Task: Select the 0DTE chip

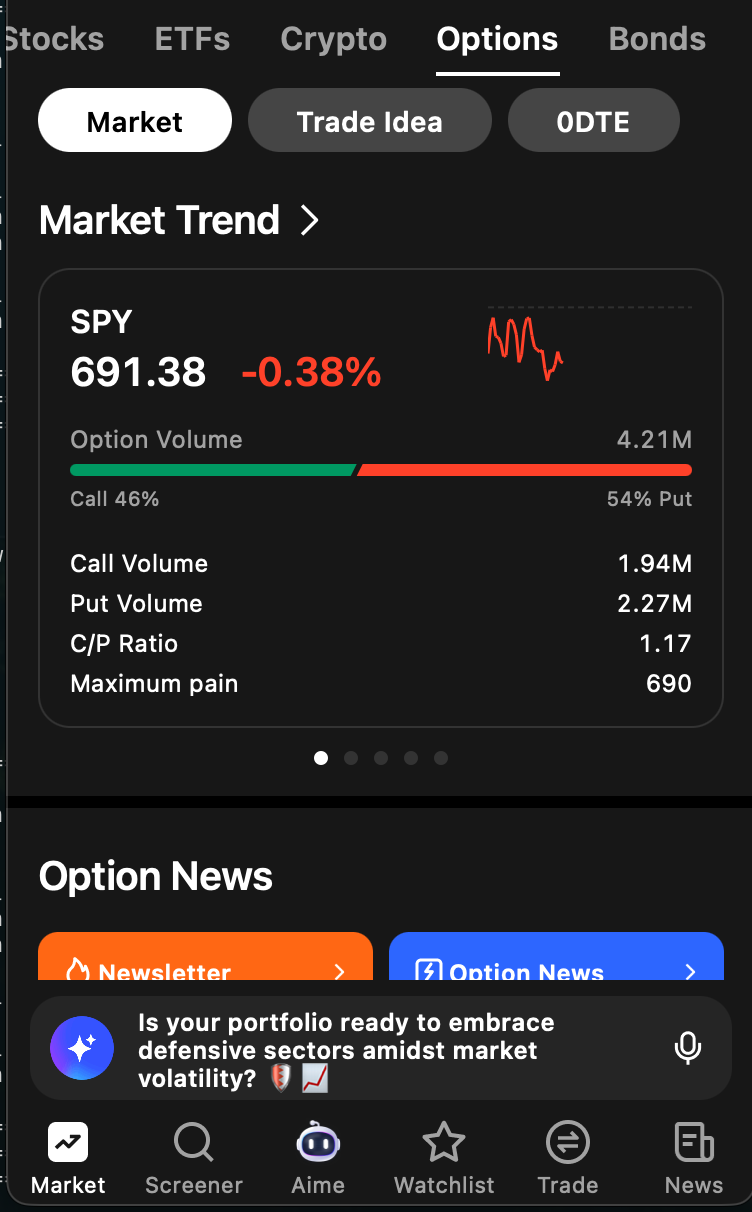Action: 593,121
